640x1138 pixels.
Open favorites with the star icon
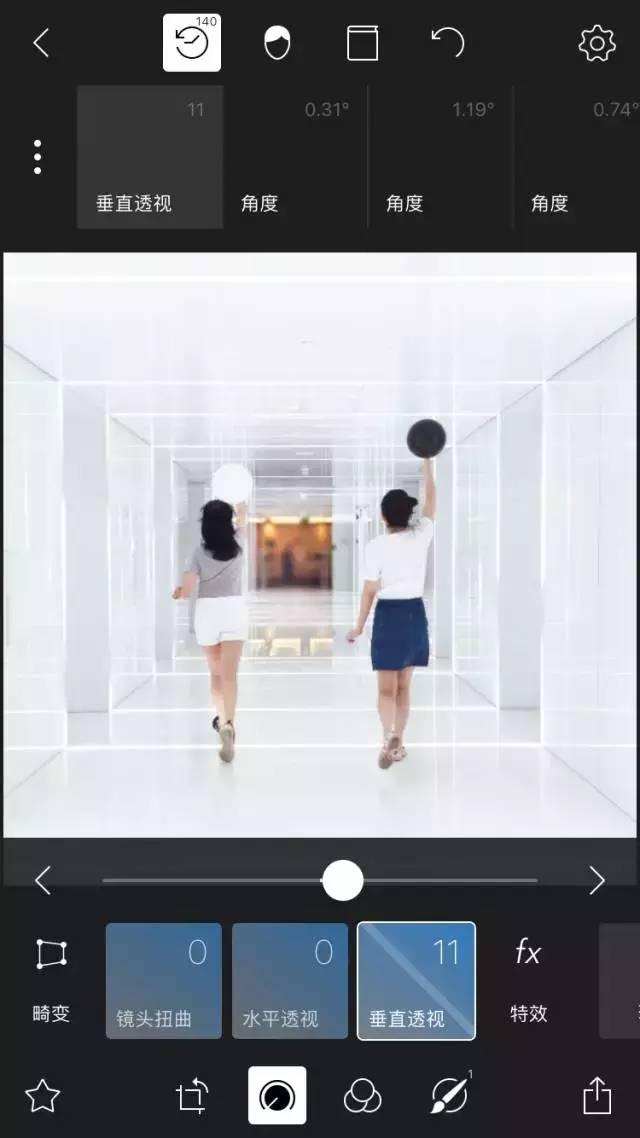click(x=42, y=1096)
